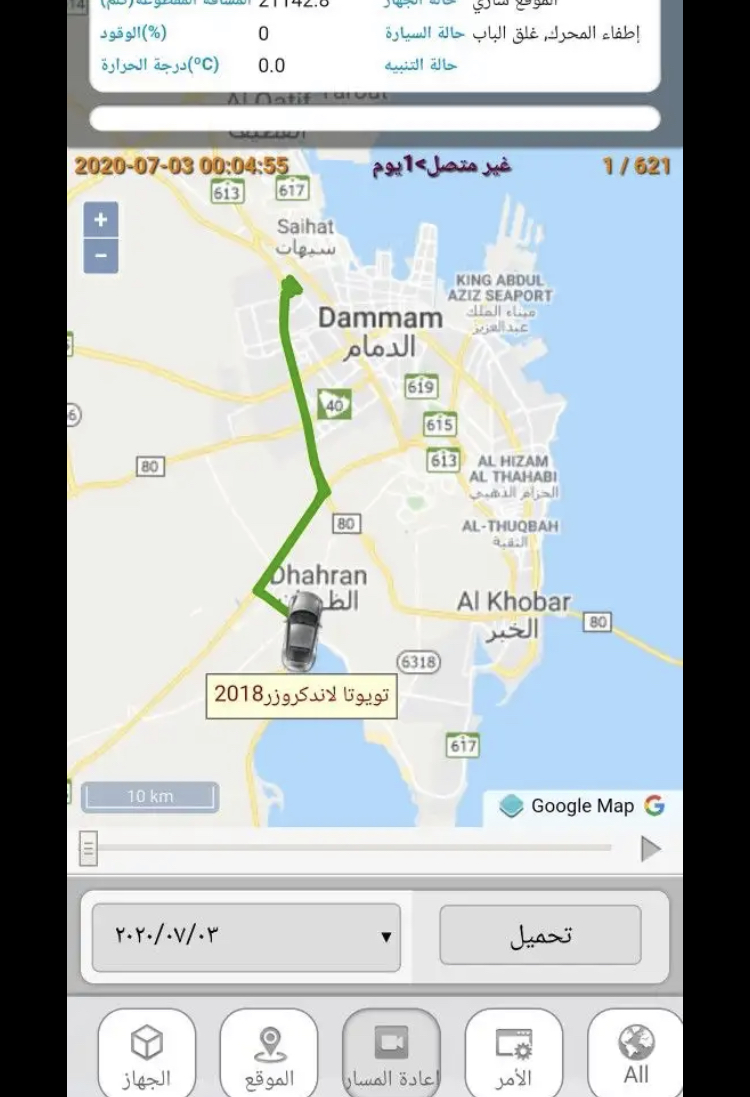
Task: Play the route replay
Action: [650, 849]
